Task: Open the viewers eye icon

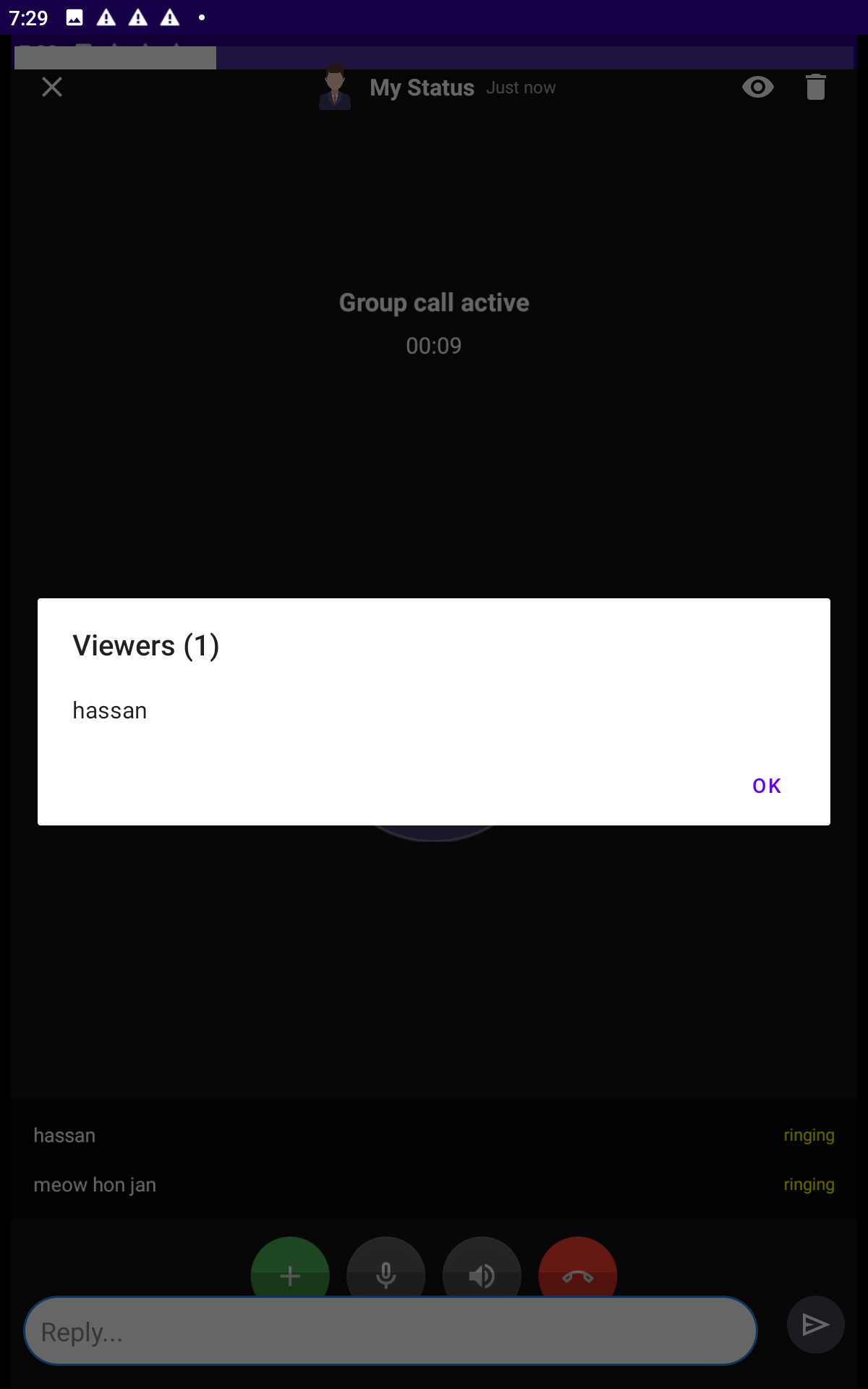Action: click(x=758, y=87)
